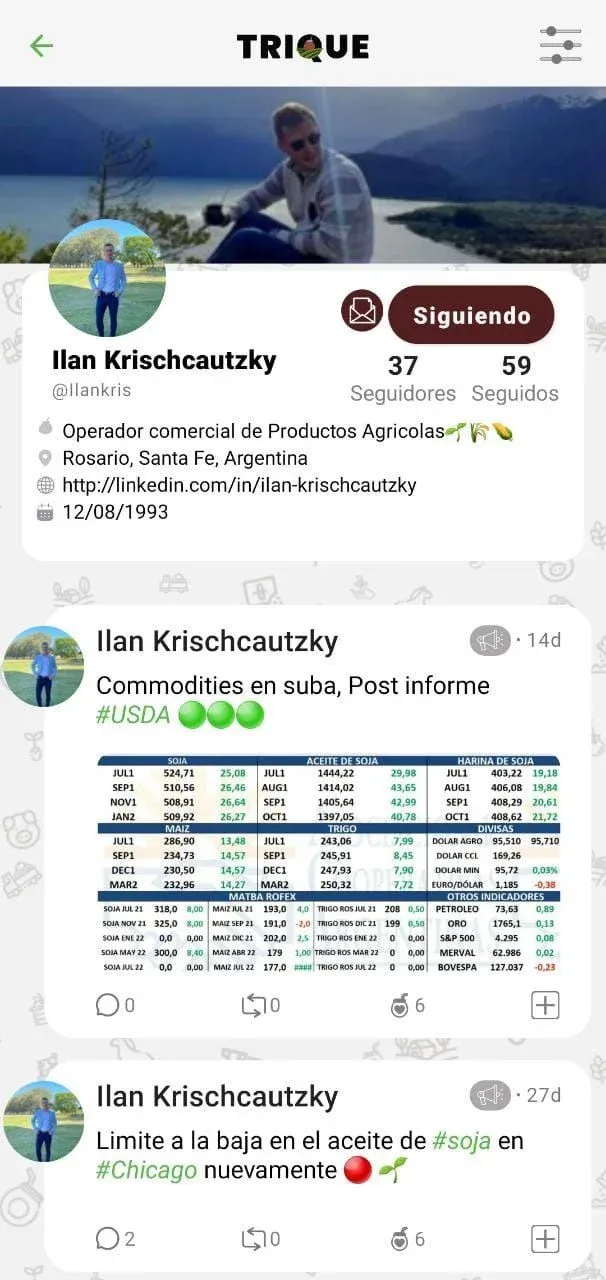Open Ilan's round profile picture

tap(107, 279)
